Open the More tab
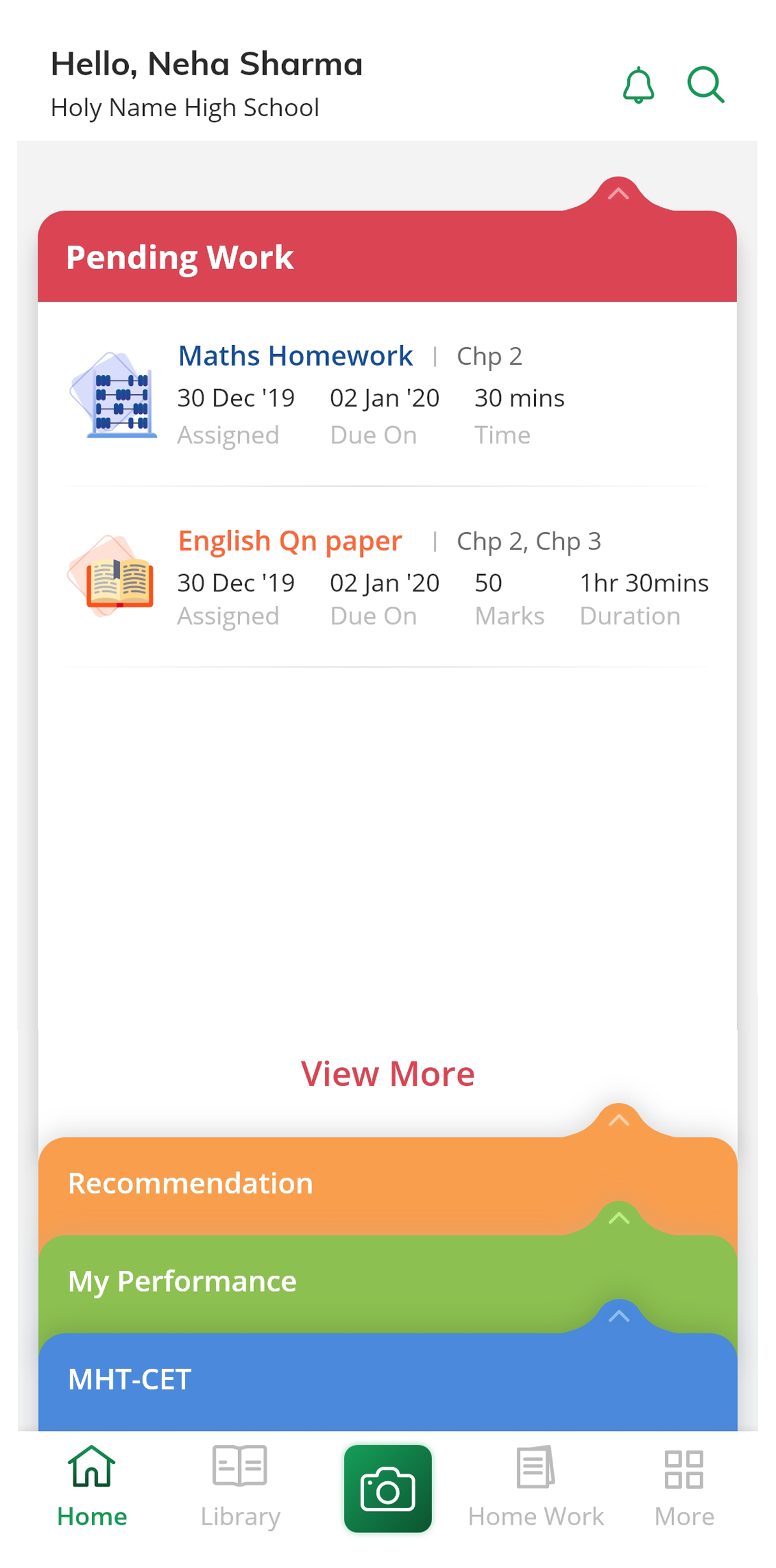The height and width of the screenshot is (1568, 776). (683, 1488)
